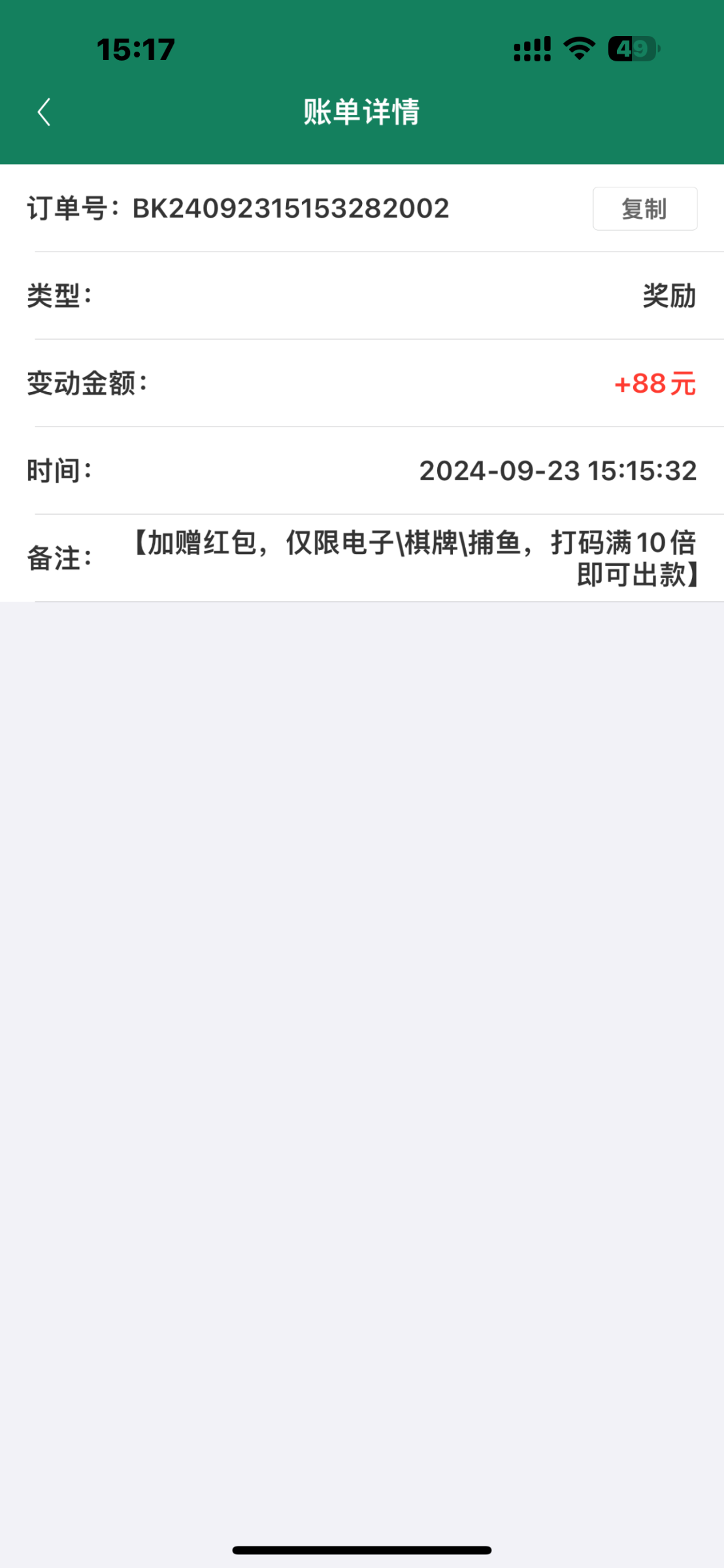The width and height of the screenshot is (724, 1568).
Task: Copy the order number with 复制
Action: [645, 208]
